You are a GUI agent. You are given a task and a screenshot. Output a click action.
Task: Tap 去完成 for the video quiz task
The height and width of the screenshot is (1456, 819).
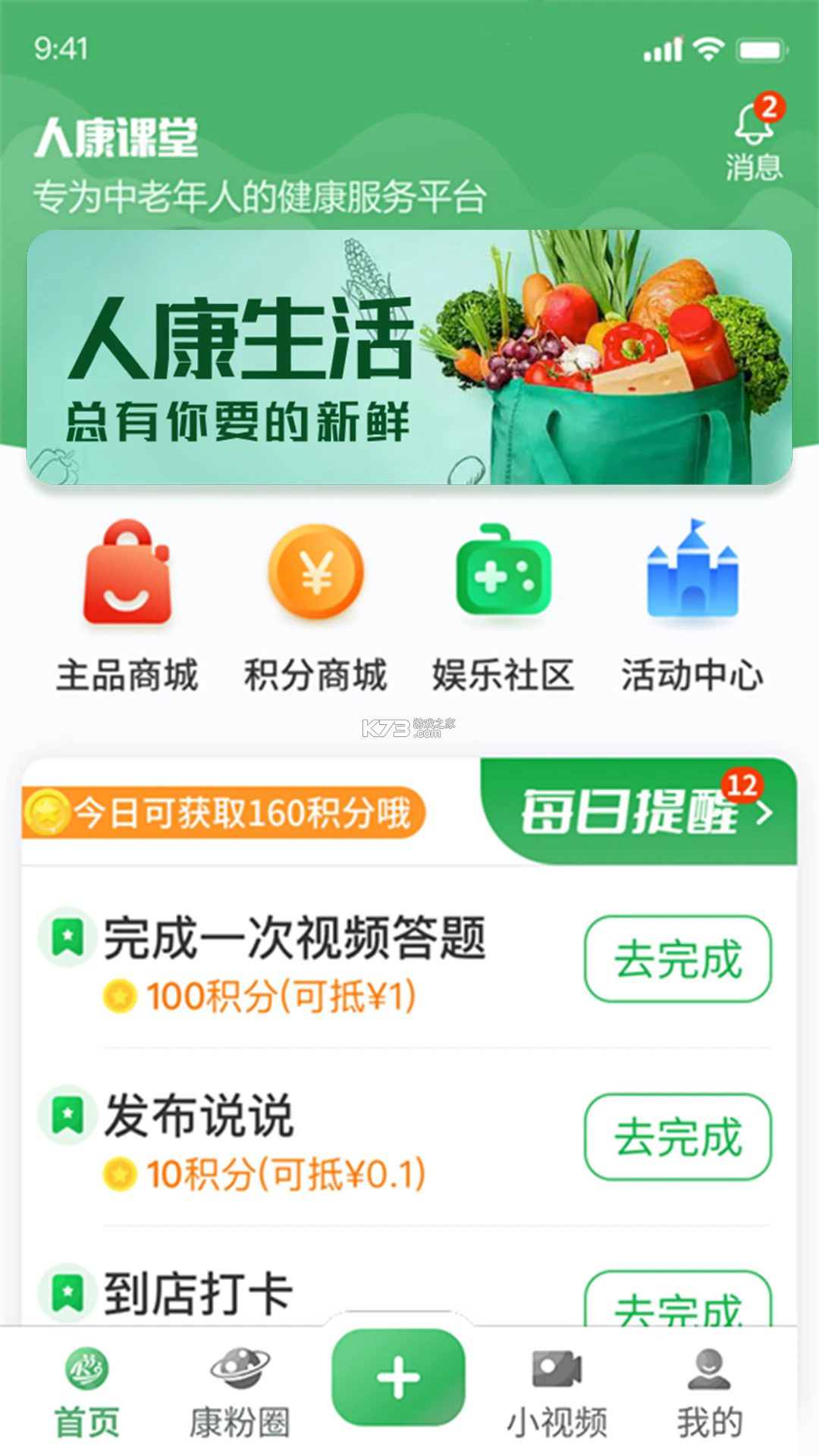coord(679,958)
